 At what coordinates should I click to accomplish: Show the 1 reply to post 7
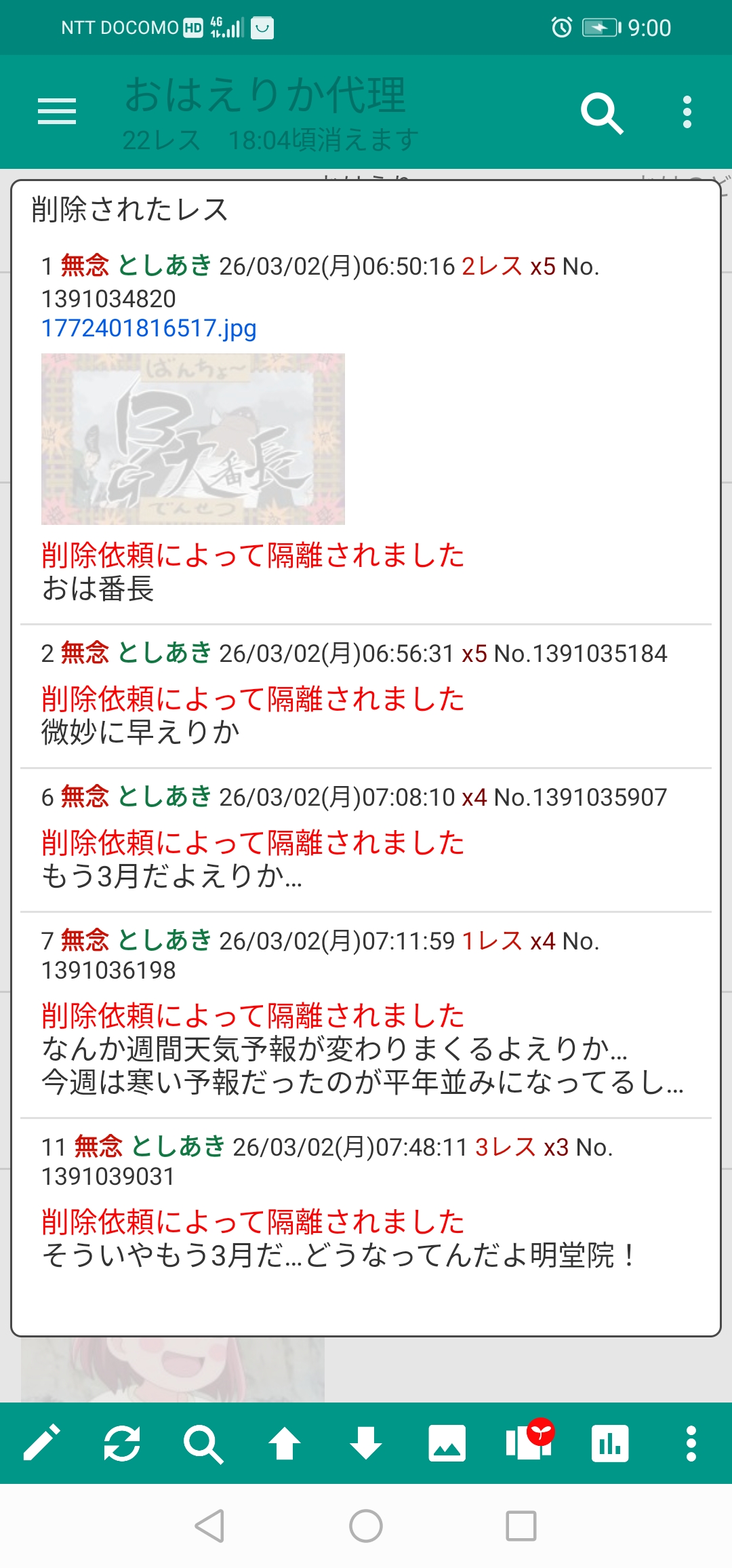(491, 941)
